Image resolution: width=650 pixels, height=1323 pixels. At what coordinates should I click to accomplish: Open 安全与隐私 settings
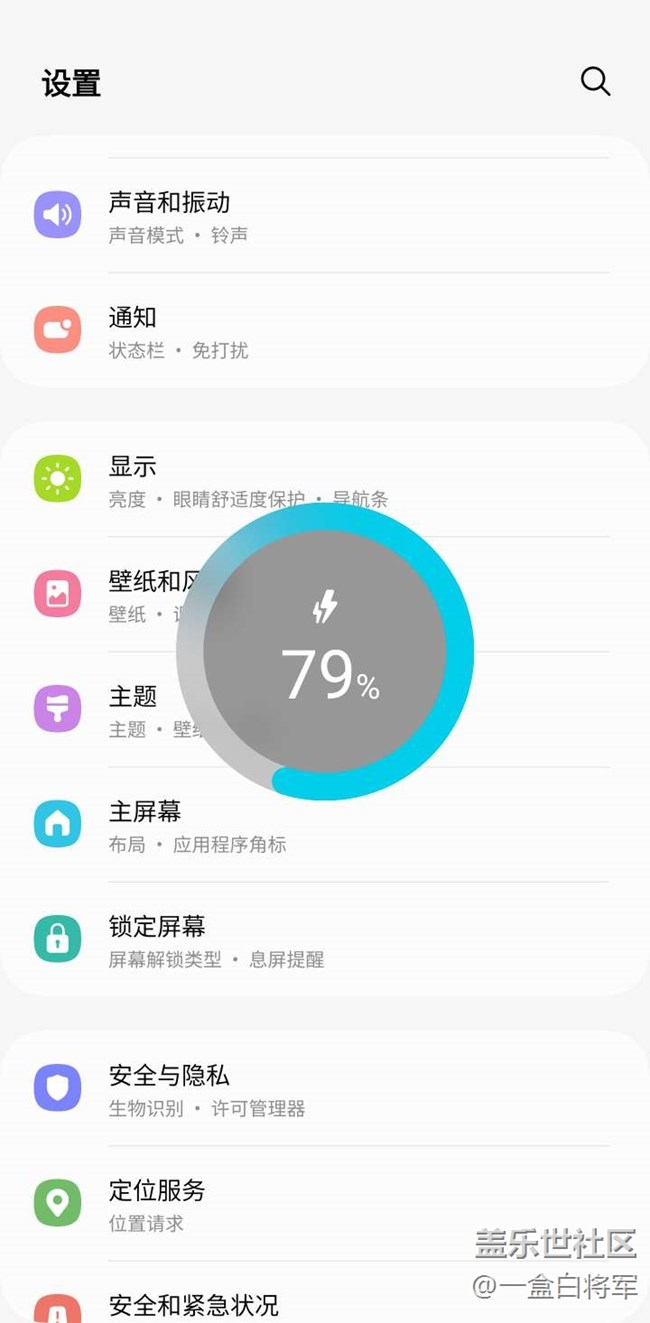325,1088
